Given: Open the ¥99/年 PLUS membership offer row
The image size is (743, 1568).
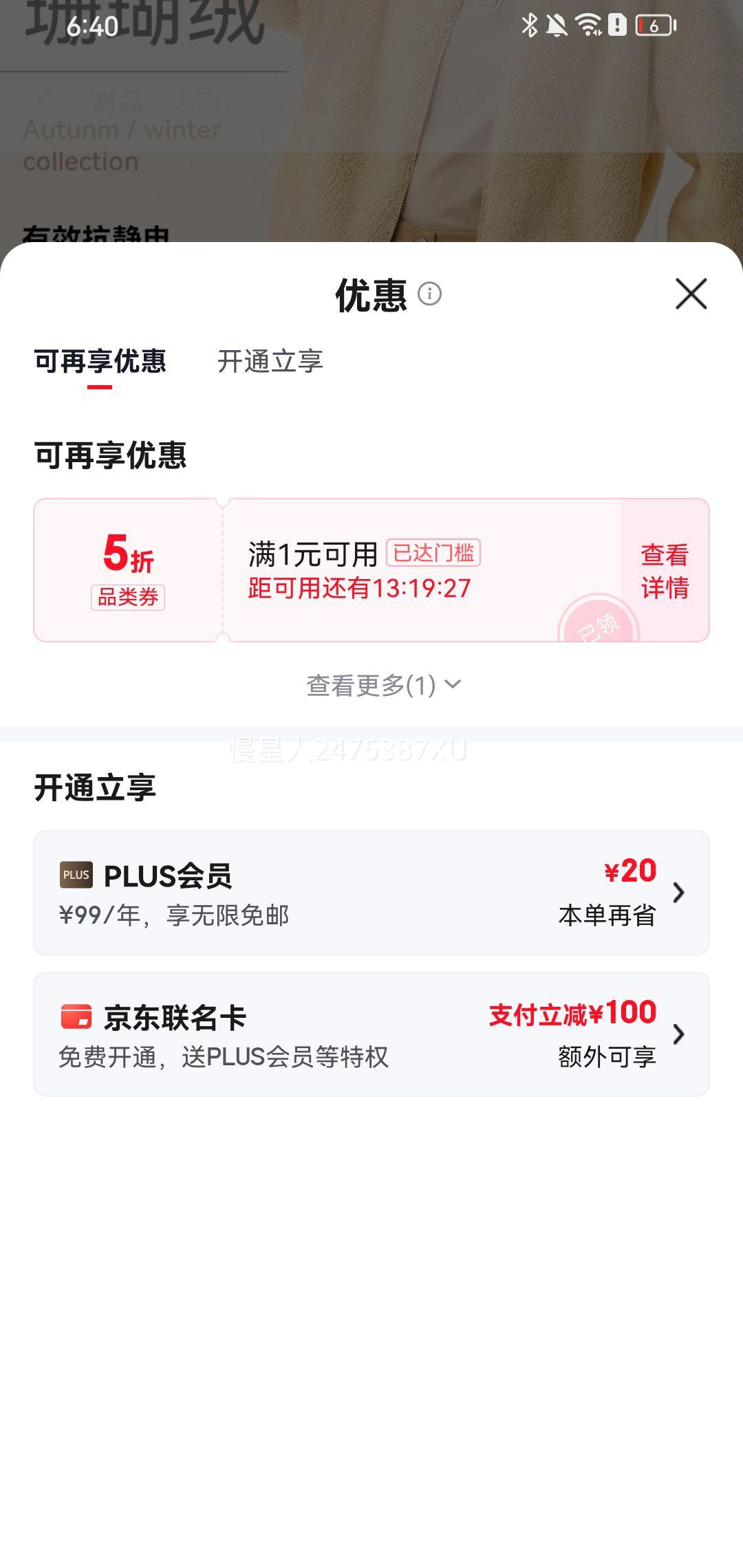Looking at the screenshot, I should pyautogui.click(x=371, y=894).
